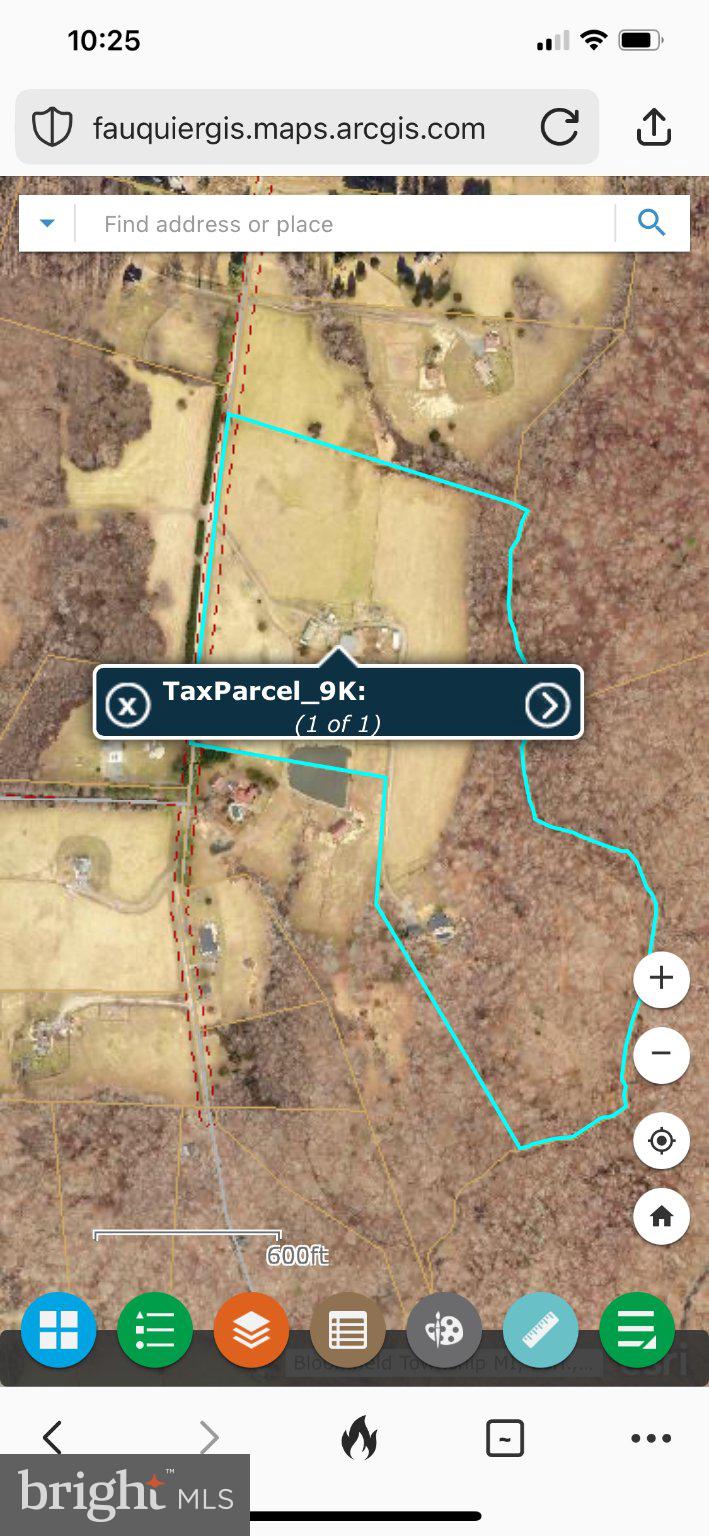Launch the measurement ruler tool
This screenshot has height=1536, width=709.
pos(540,1330)
